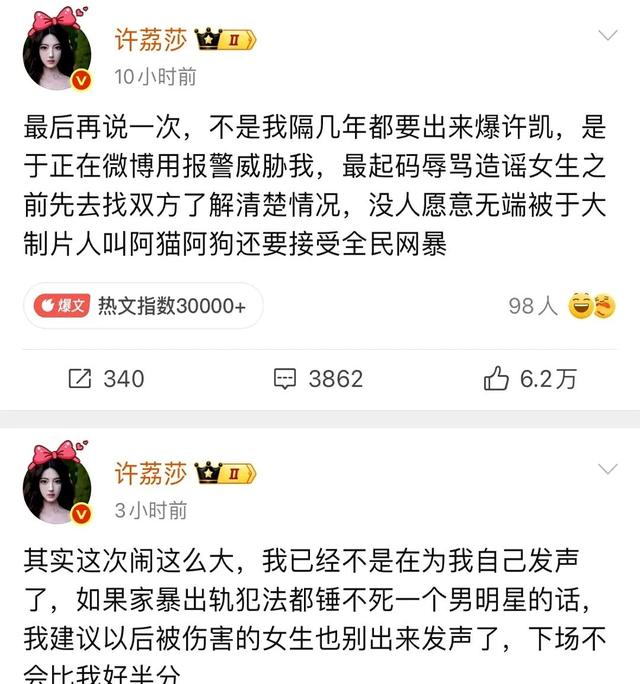640x684 pixels.
Task: Expand the options chevron on the 3小时前 post
Action: point(607,469)
